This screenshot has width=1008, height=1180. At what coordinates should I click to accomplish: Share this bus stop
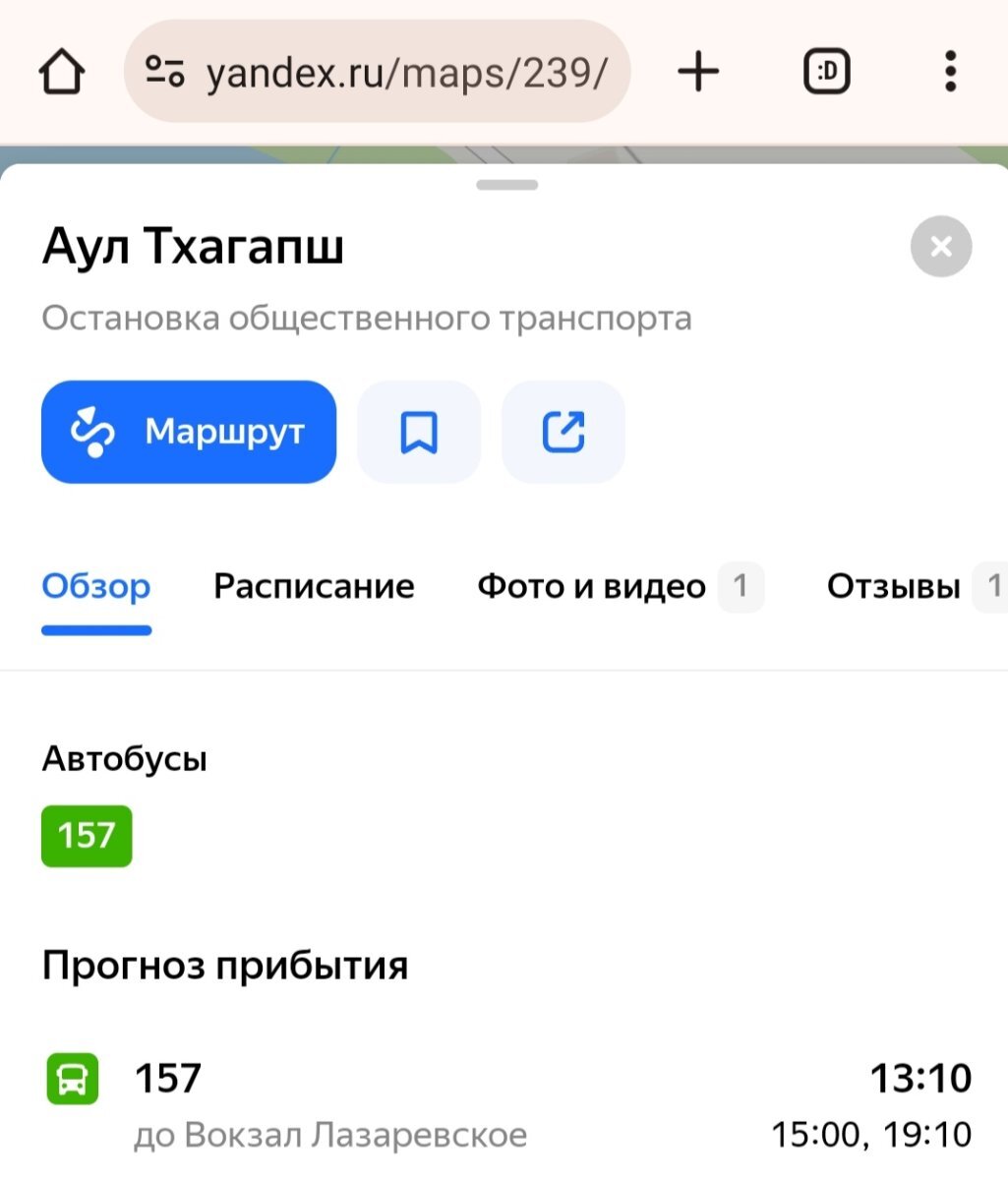click(563, 432)
